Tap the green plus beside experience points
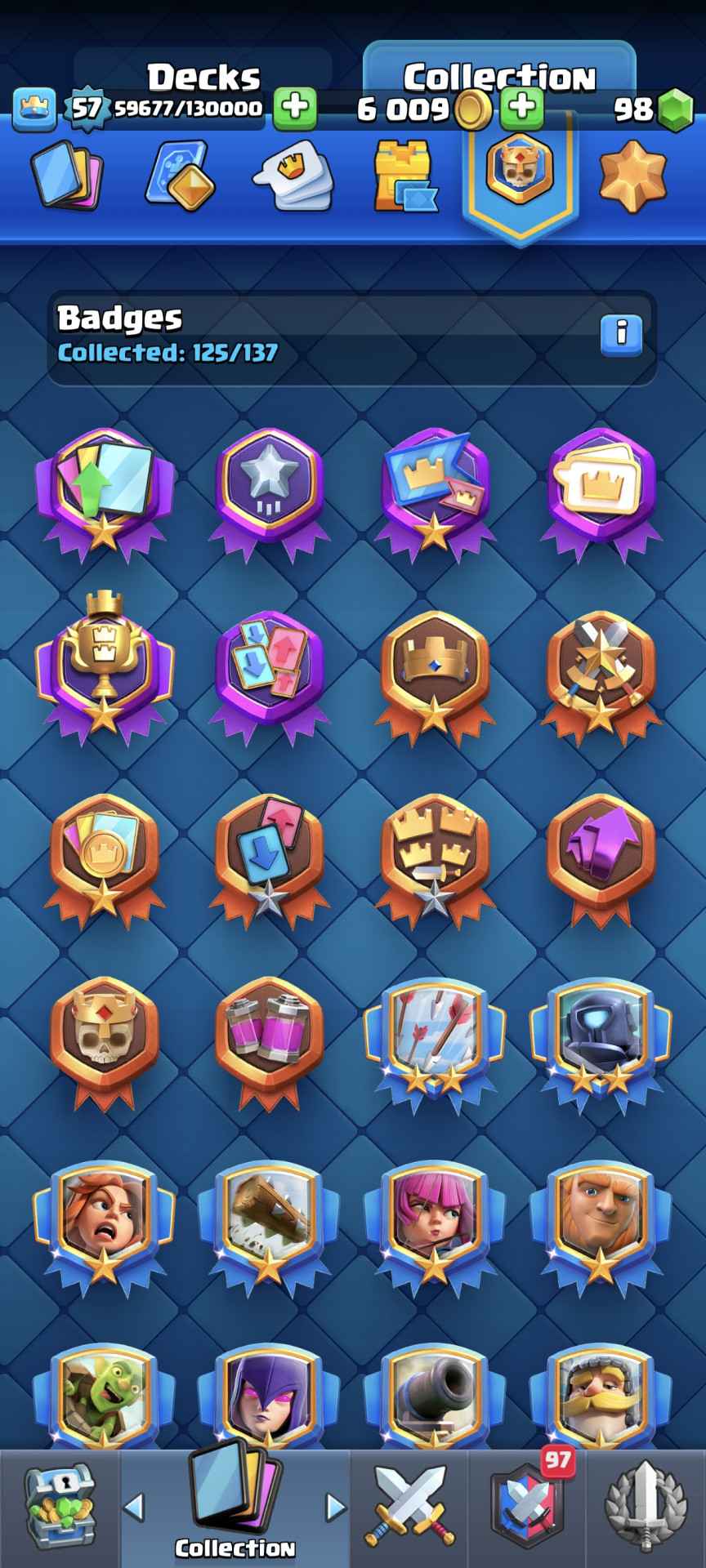This screenshot has height=1568, width=706. point(294,108)
